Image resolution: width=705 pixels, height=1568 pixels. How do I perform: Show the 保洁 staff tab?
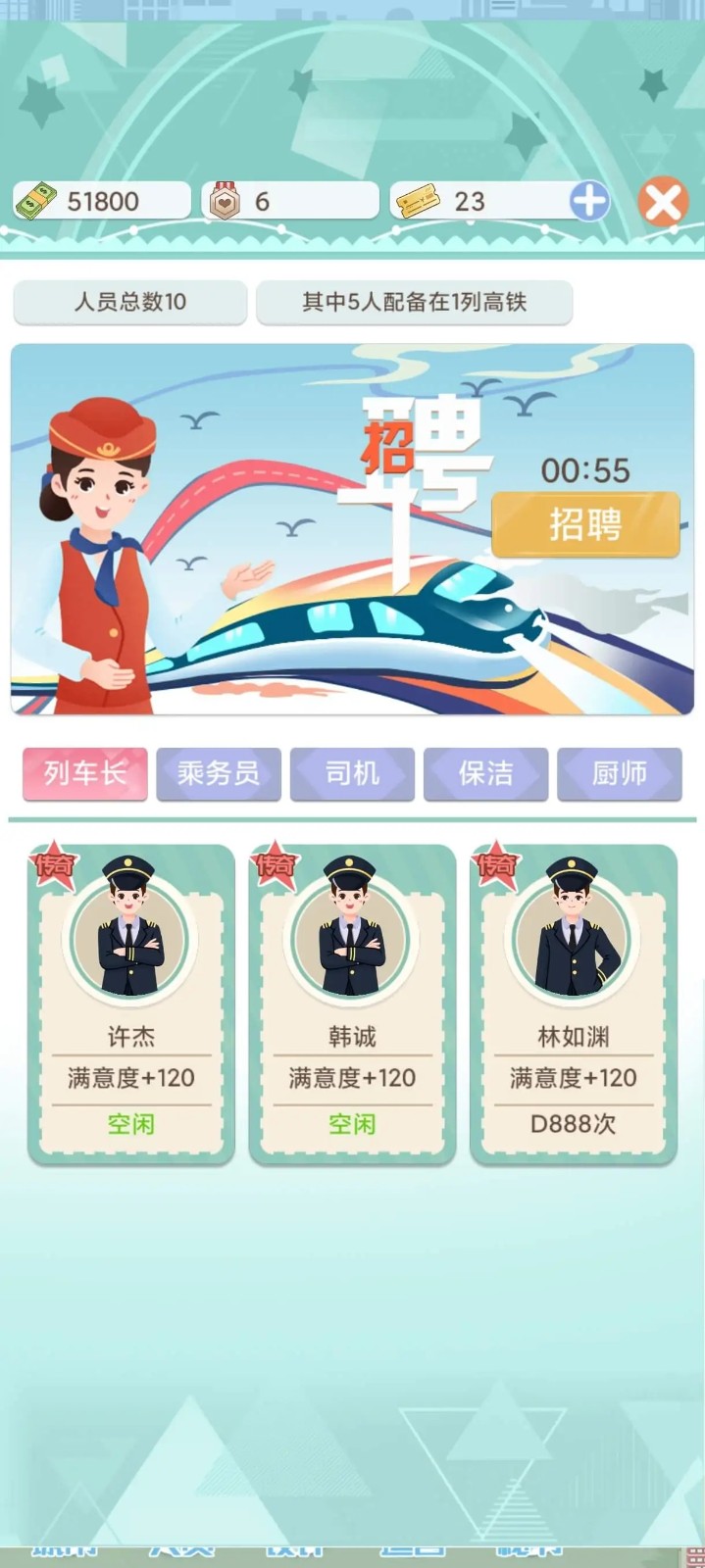click(x=485, y=773)
